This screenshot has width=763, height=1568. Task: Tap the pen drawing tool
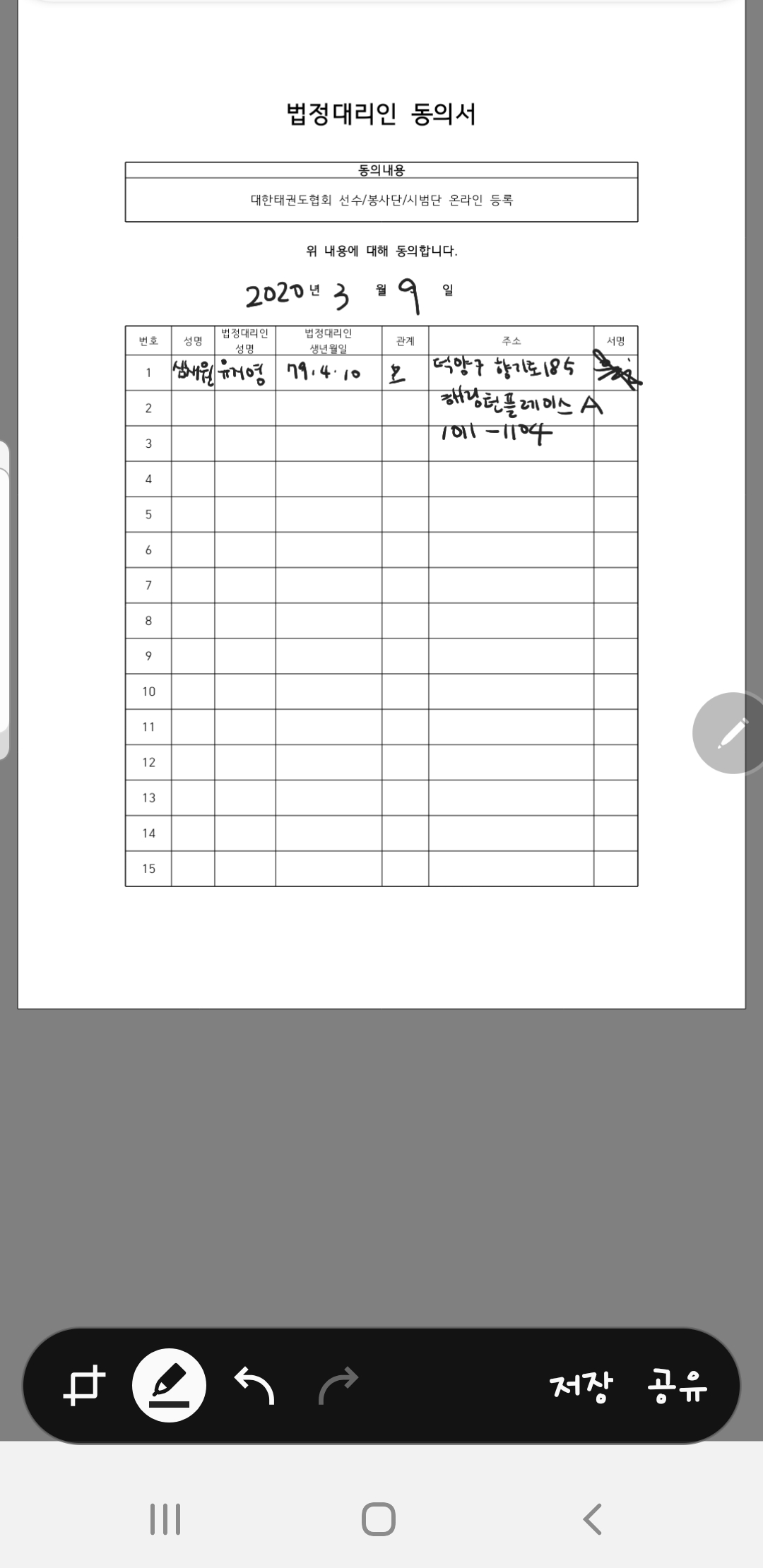coord(169,1385)
